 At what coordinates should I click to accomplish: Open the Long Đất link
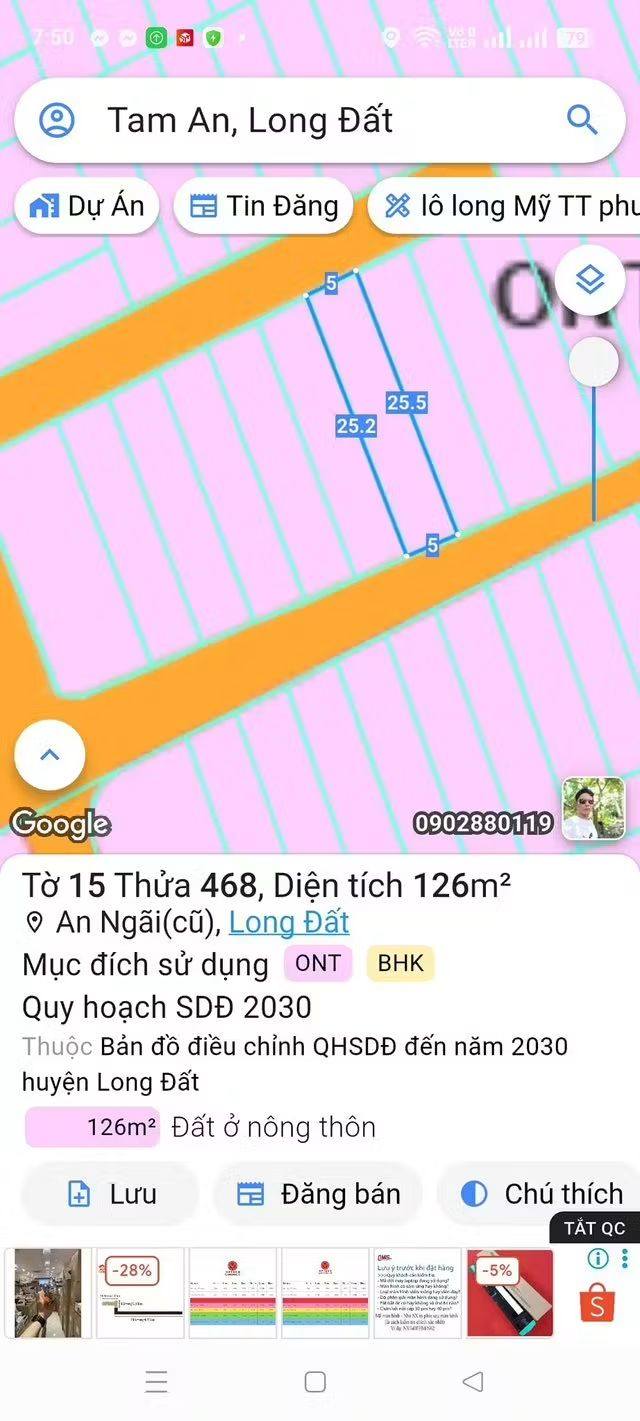(289, 922)
